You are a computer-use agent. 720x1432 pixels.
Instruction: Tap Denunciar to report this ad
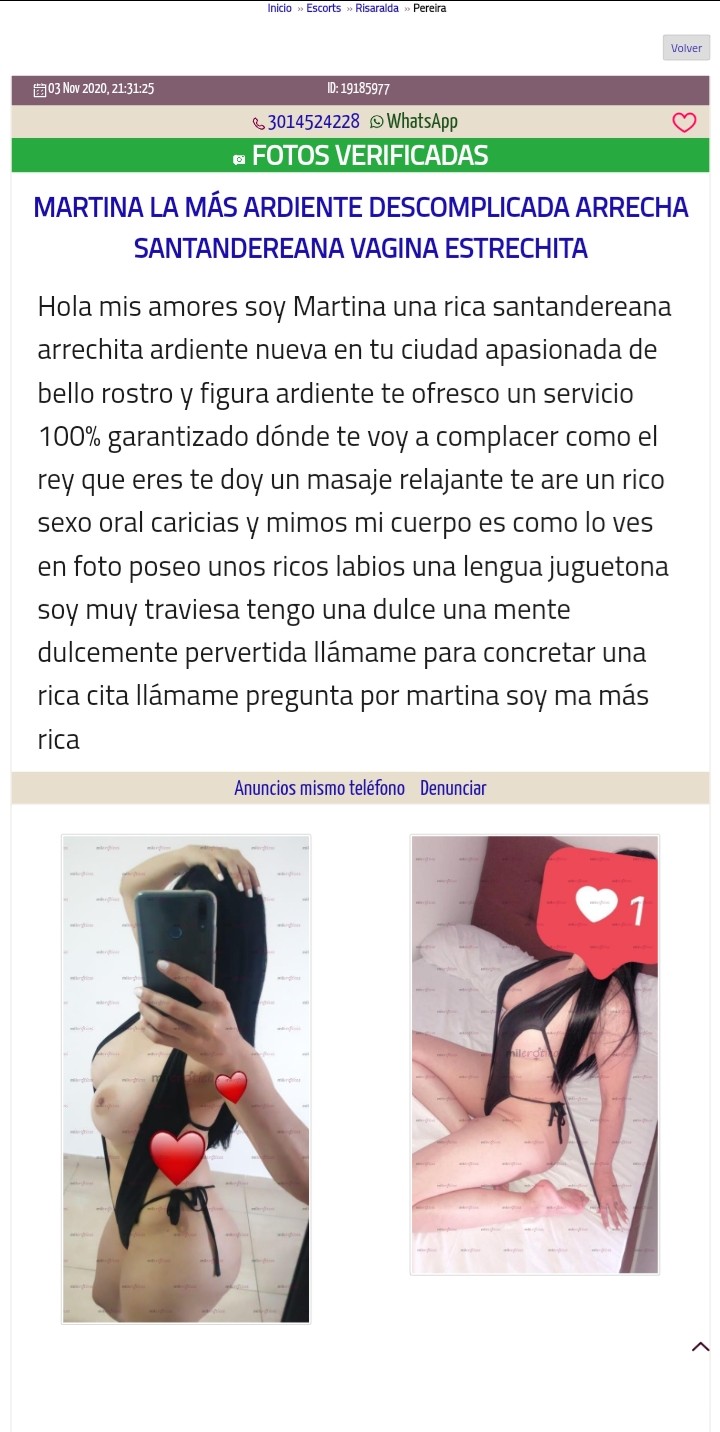(x=452, y=788)
